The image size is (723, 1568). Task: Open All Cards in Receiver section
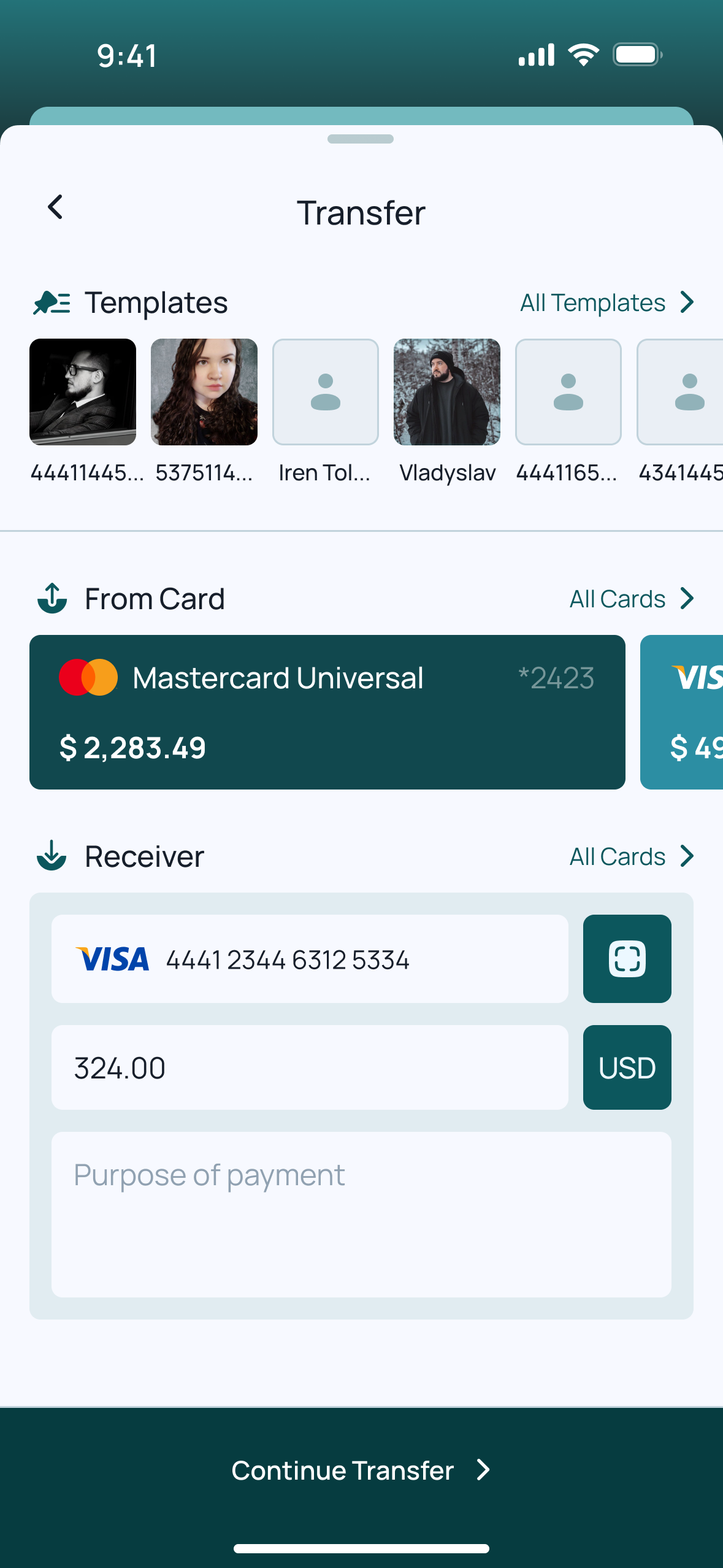[632, 856]
